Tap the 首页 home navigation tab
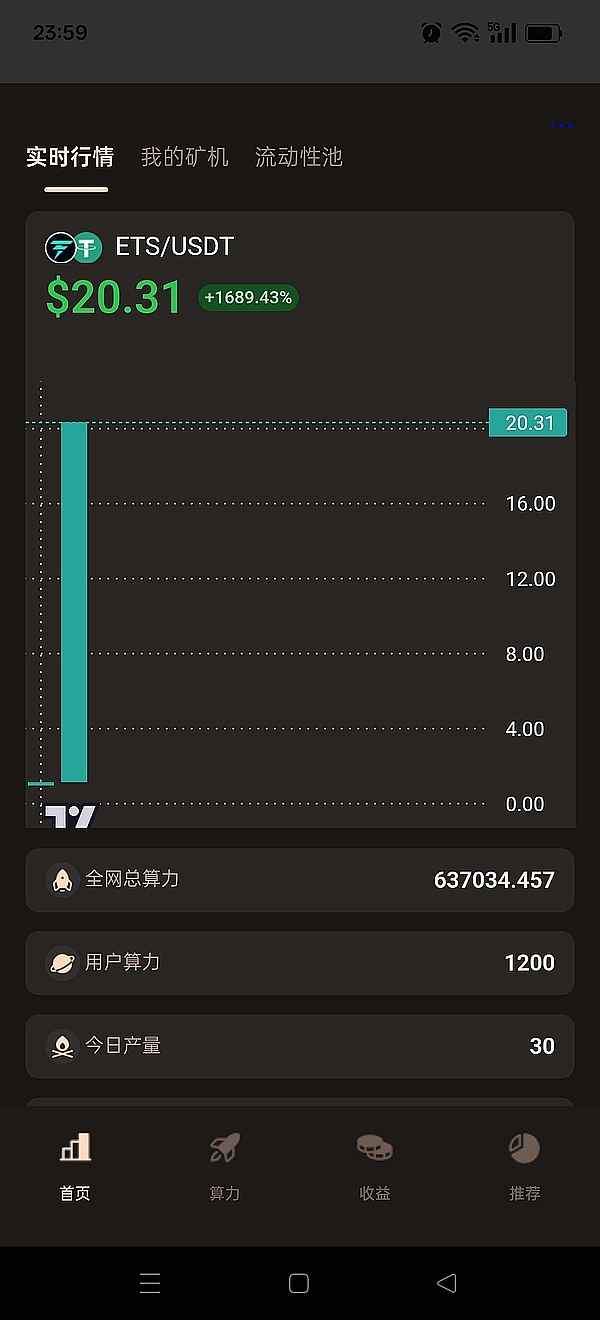This screenshot has width=600, height=1320. [x=75, y=1166]
